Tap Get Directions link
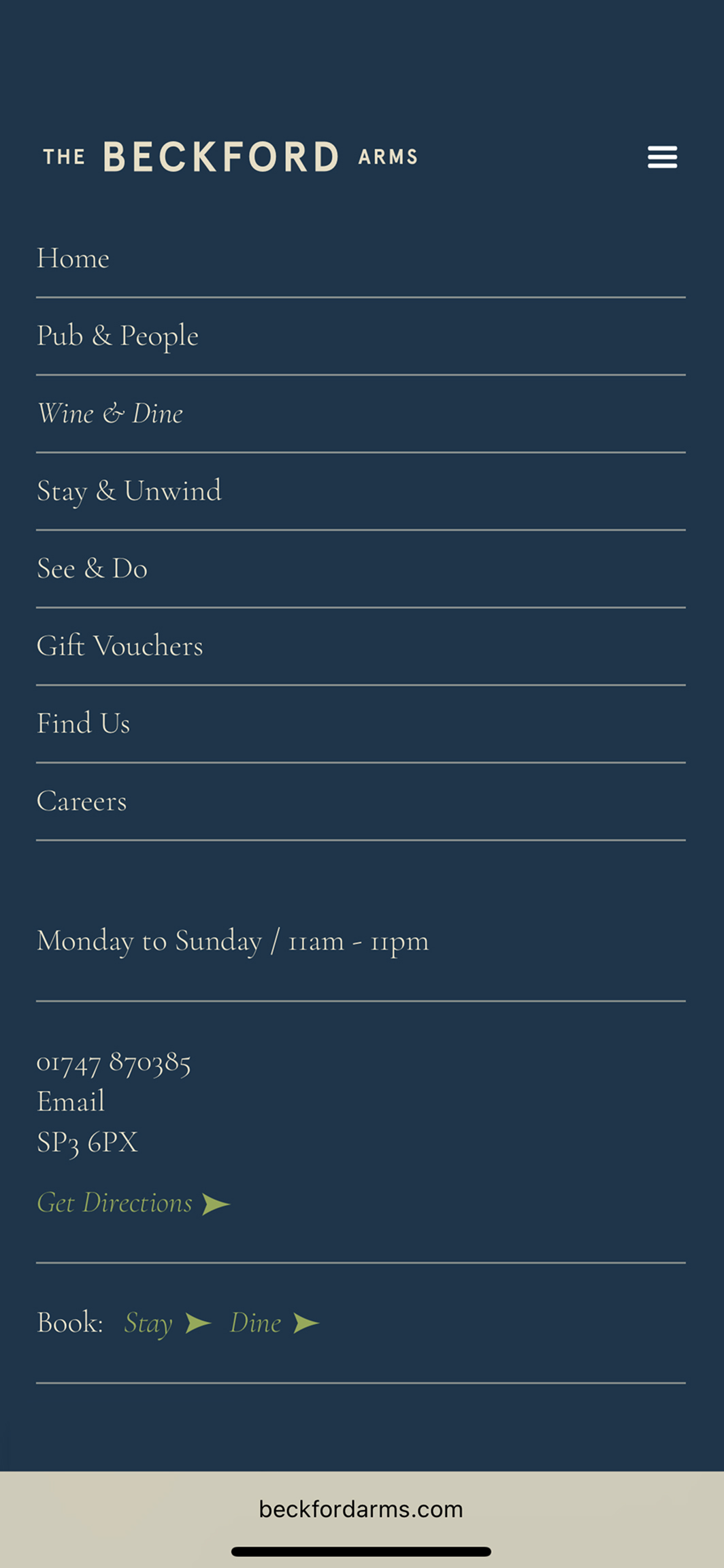 (x=133, y=1204)
